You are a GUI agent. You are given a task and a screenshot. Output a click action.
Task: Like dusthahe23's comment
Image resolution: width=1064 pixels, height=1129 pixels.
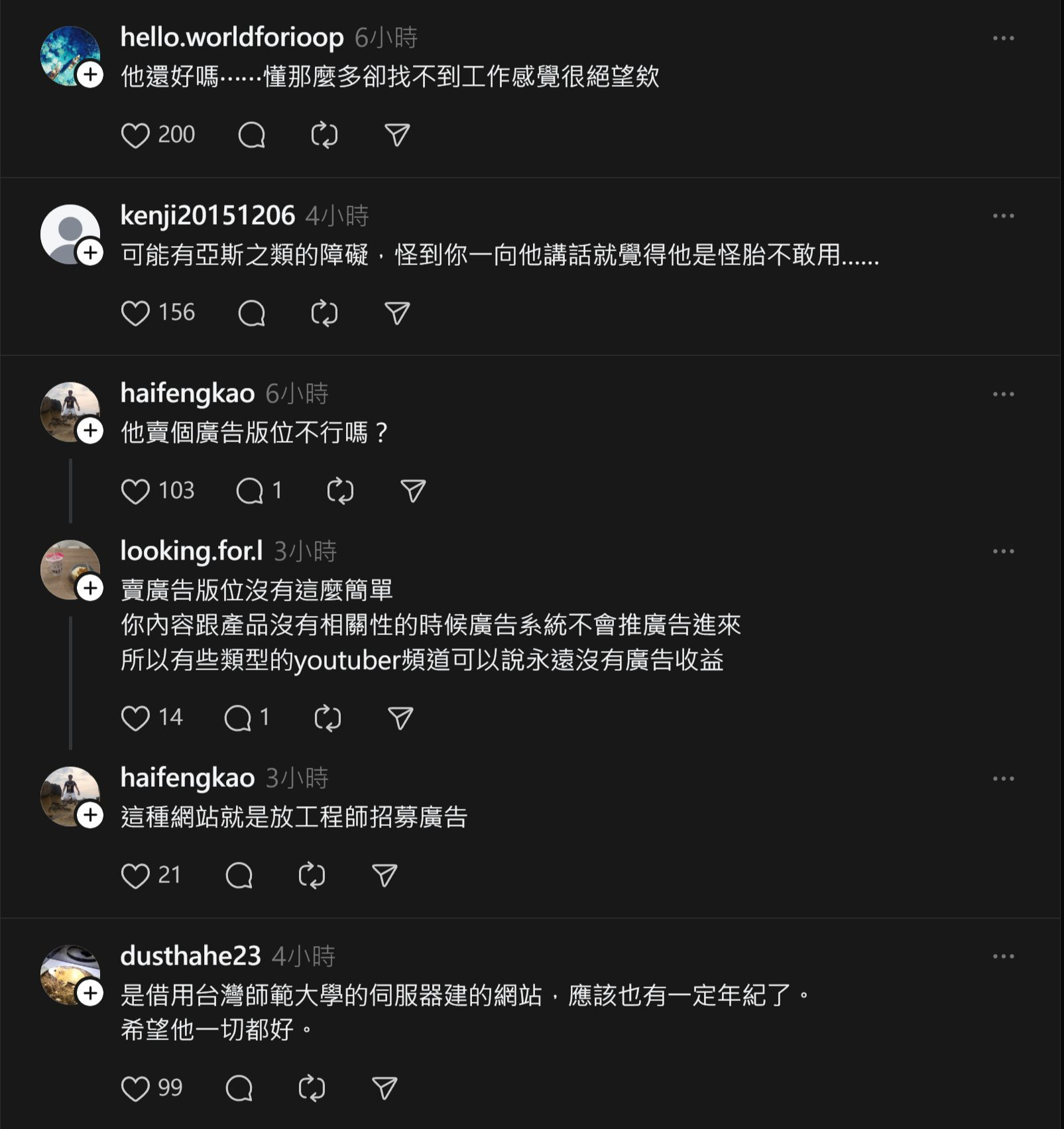pos(135,1089)
